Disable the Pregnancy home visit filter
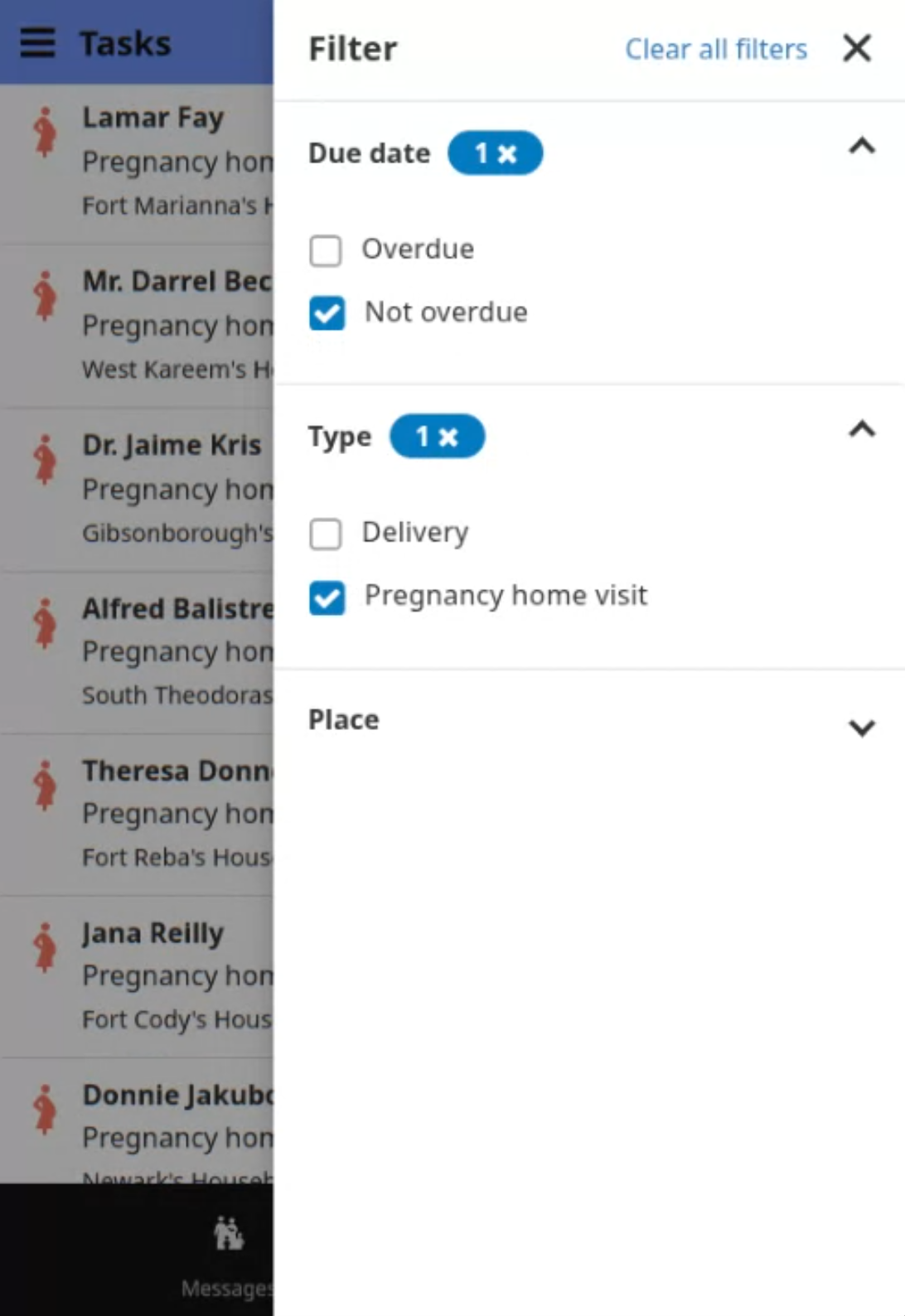Image resolution: width=905 pixels, height=1316 pixels. click(x=327, y=598)
